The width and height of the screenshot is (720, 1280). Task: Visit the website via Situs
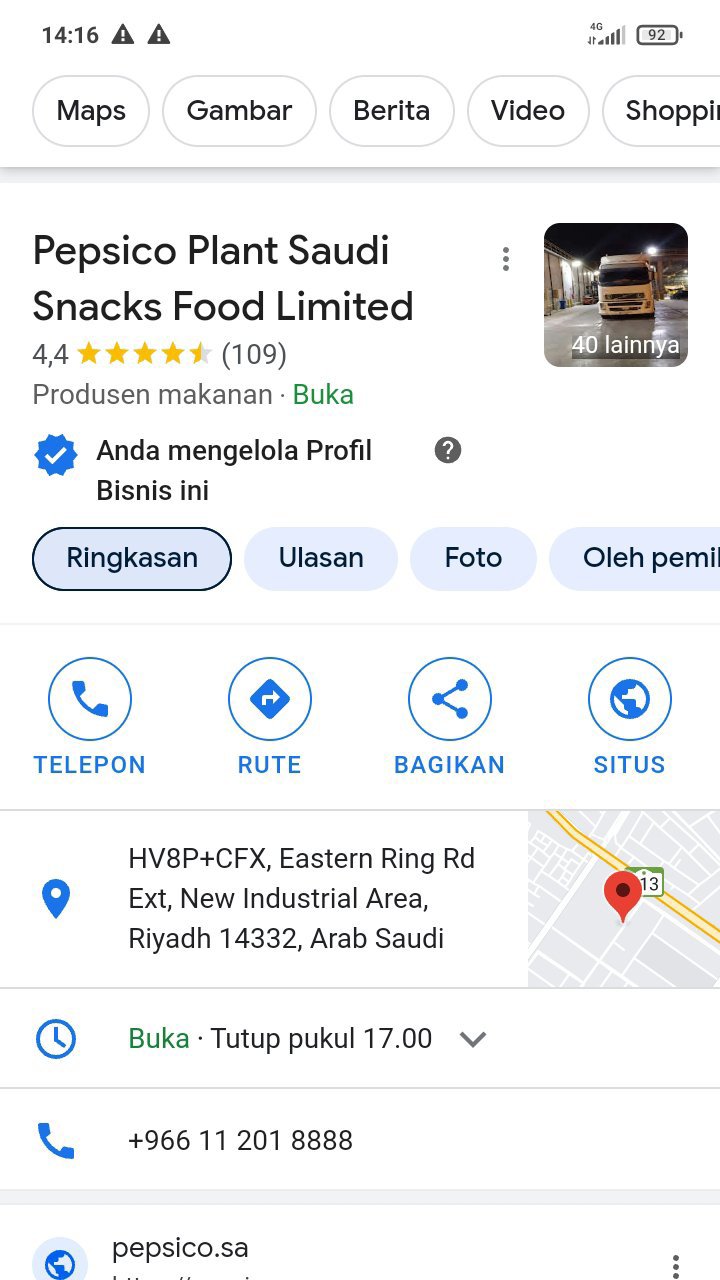pos(629,717)
